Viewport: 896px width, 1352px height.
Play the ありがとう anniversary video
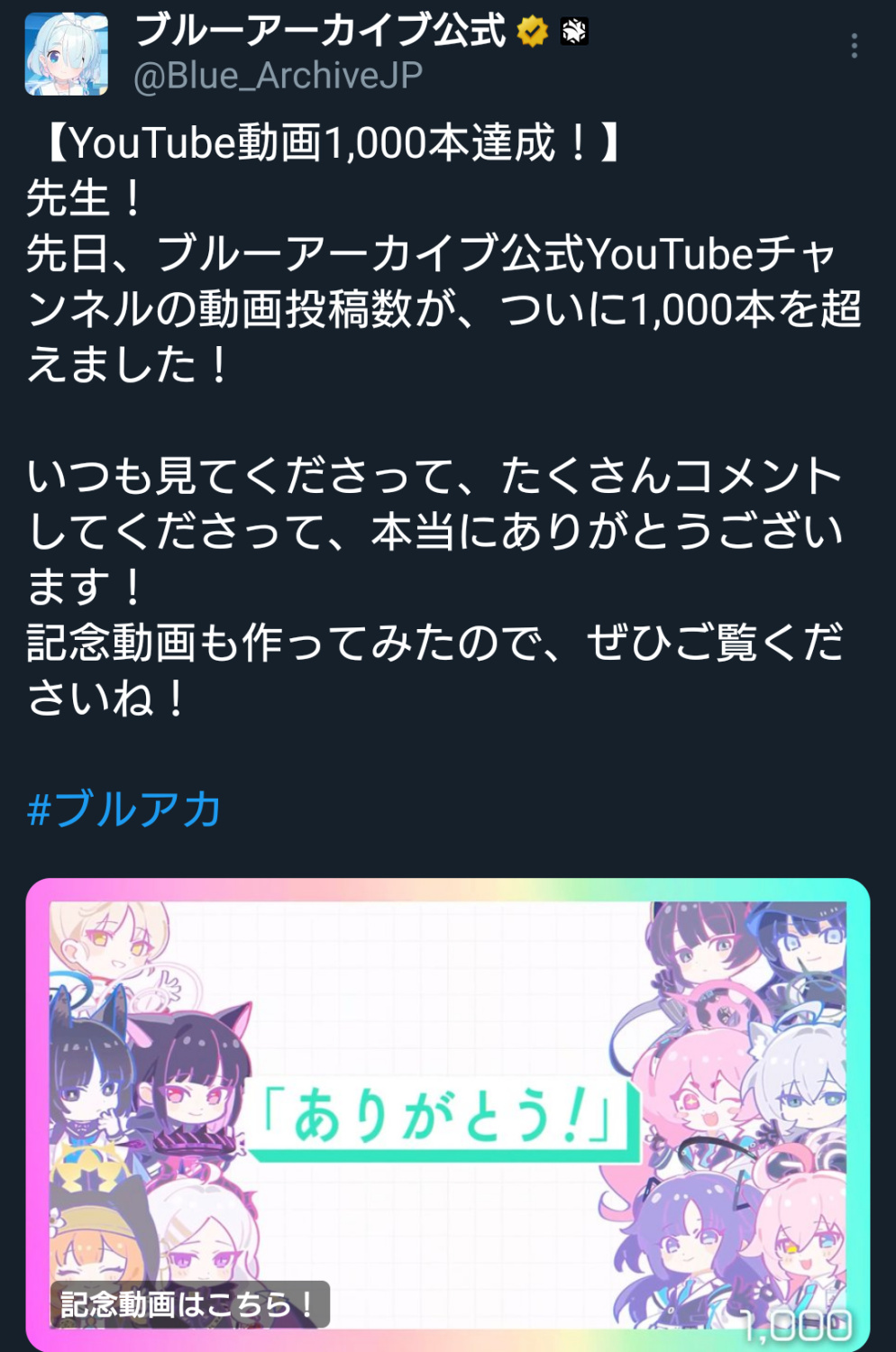point(448,1113)
